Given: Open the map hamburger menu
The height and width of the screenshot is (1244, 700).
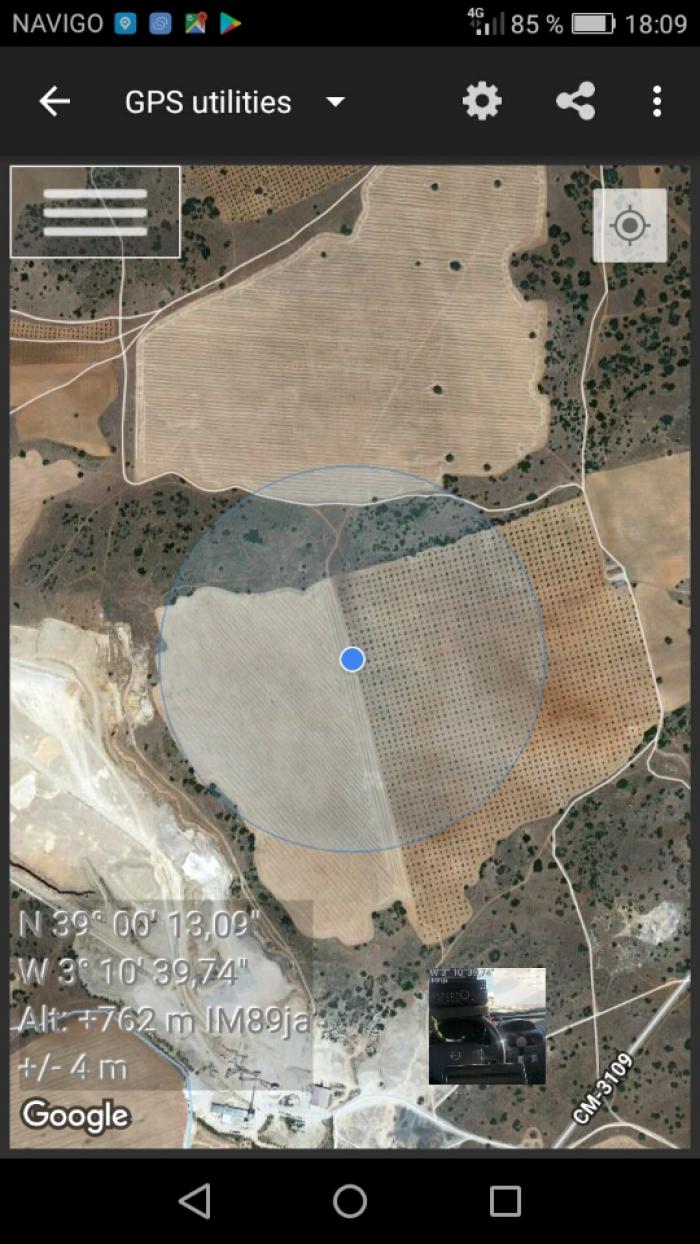Looking at the screenshot, I should 95,212.
